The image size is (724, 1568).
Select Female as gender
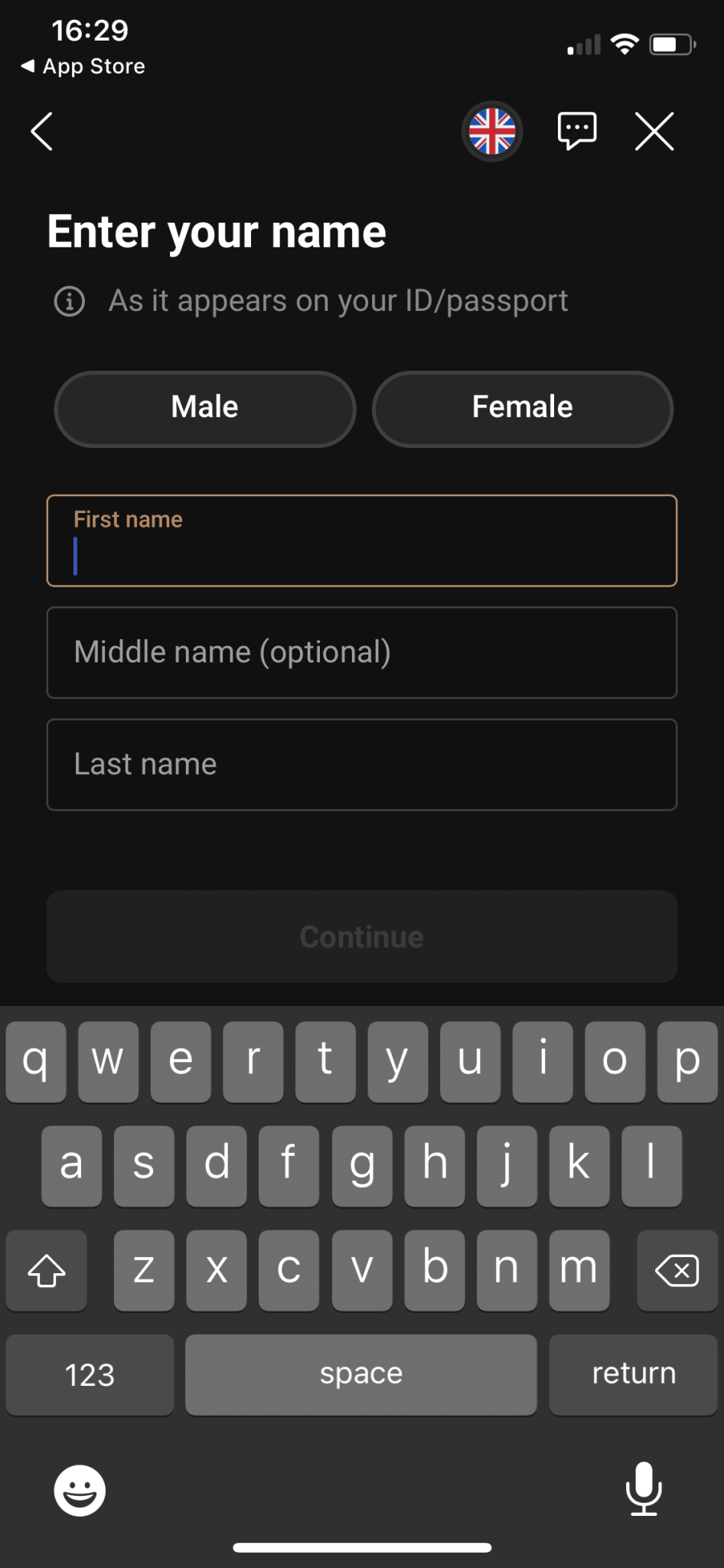tap(523, 408)
